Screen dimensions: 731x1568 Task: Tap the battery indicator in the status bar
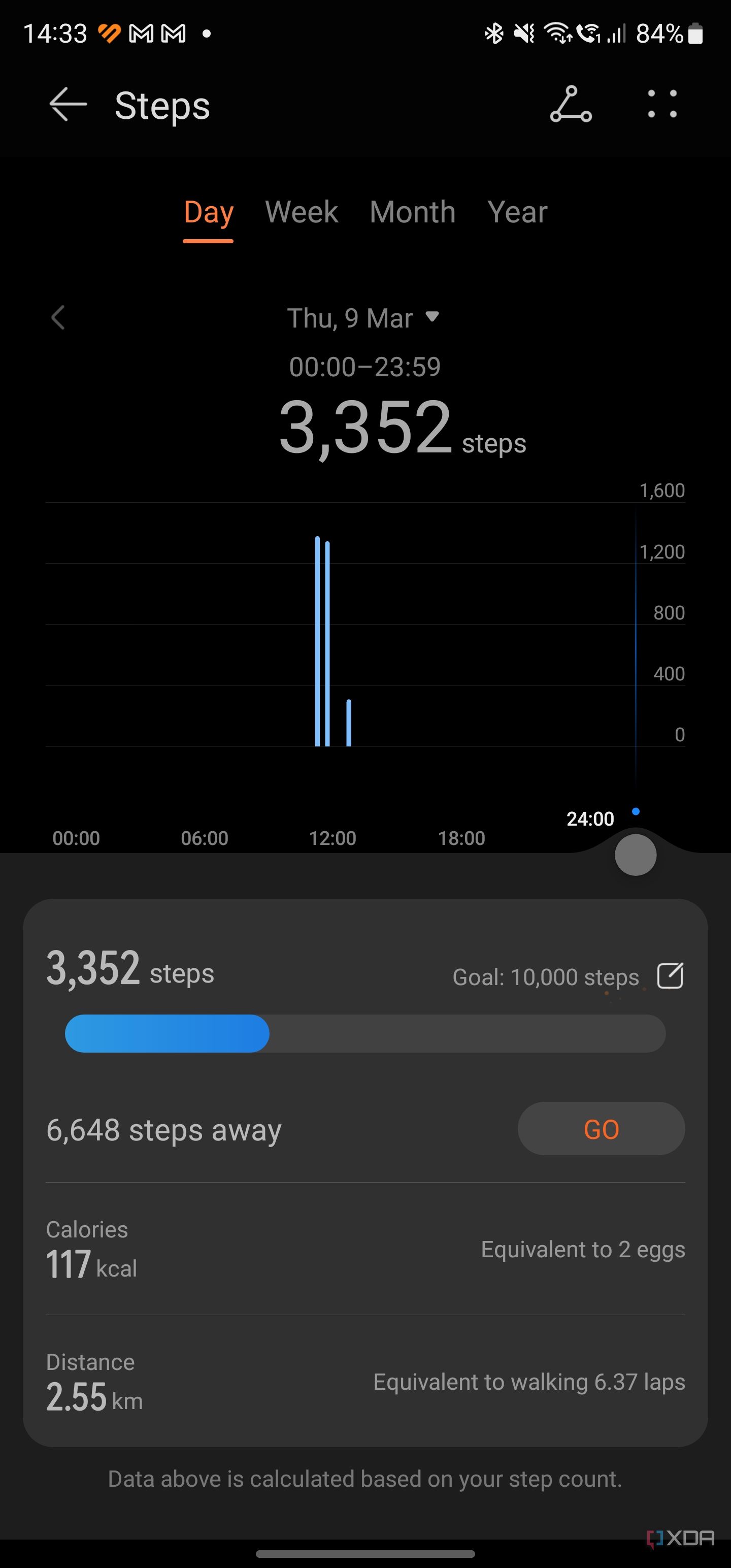coord(695,34)
